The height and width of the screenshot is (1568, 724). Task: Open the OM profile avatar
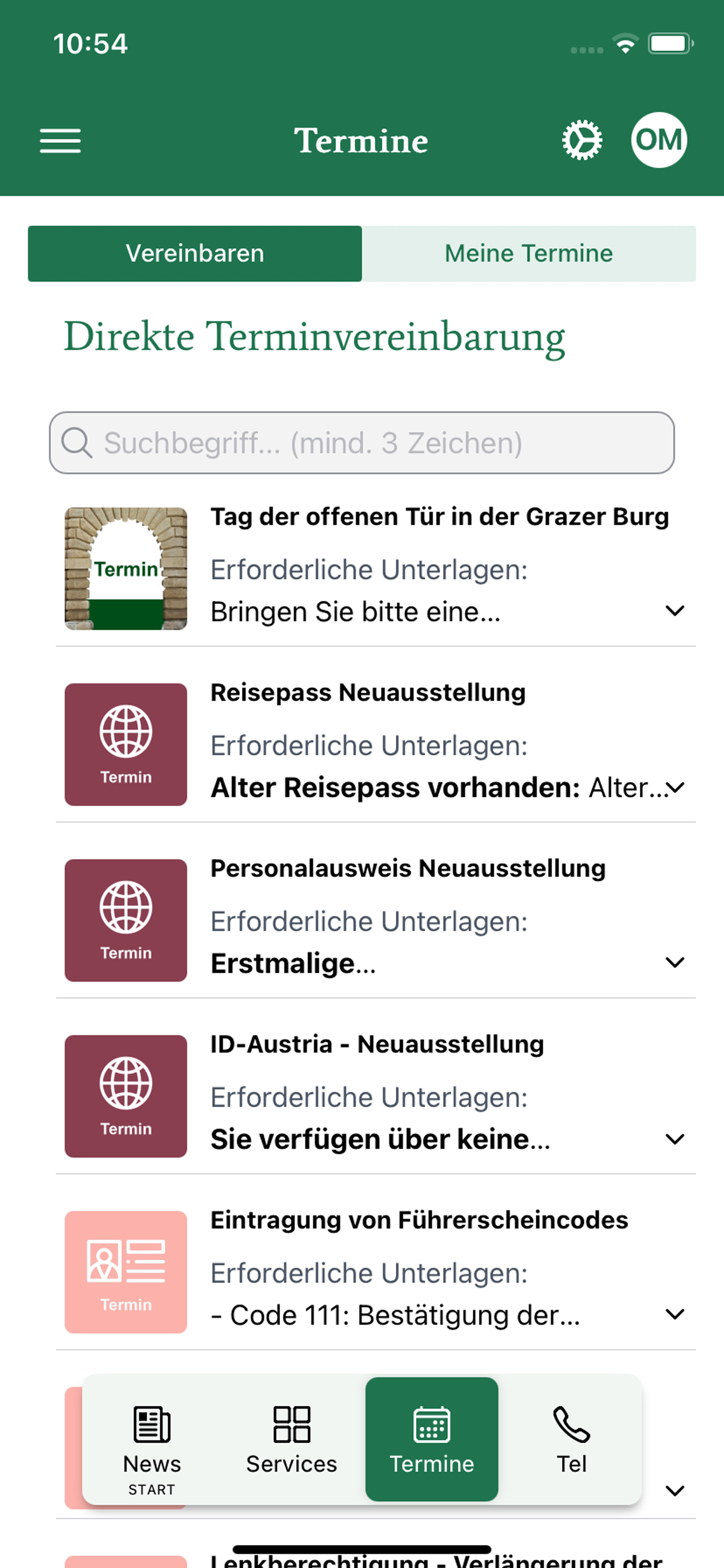[659, 140]
